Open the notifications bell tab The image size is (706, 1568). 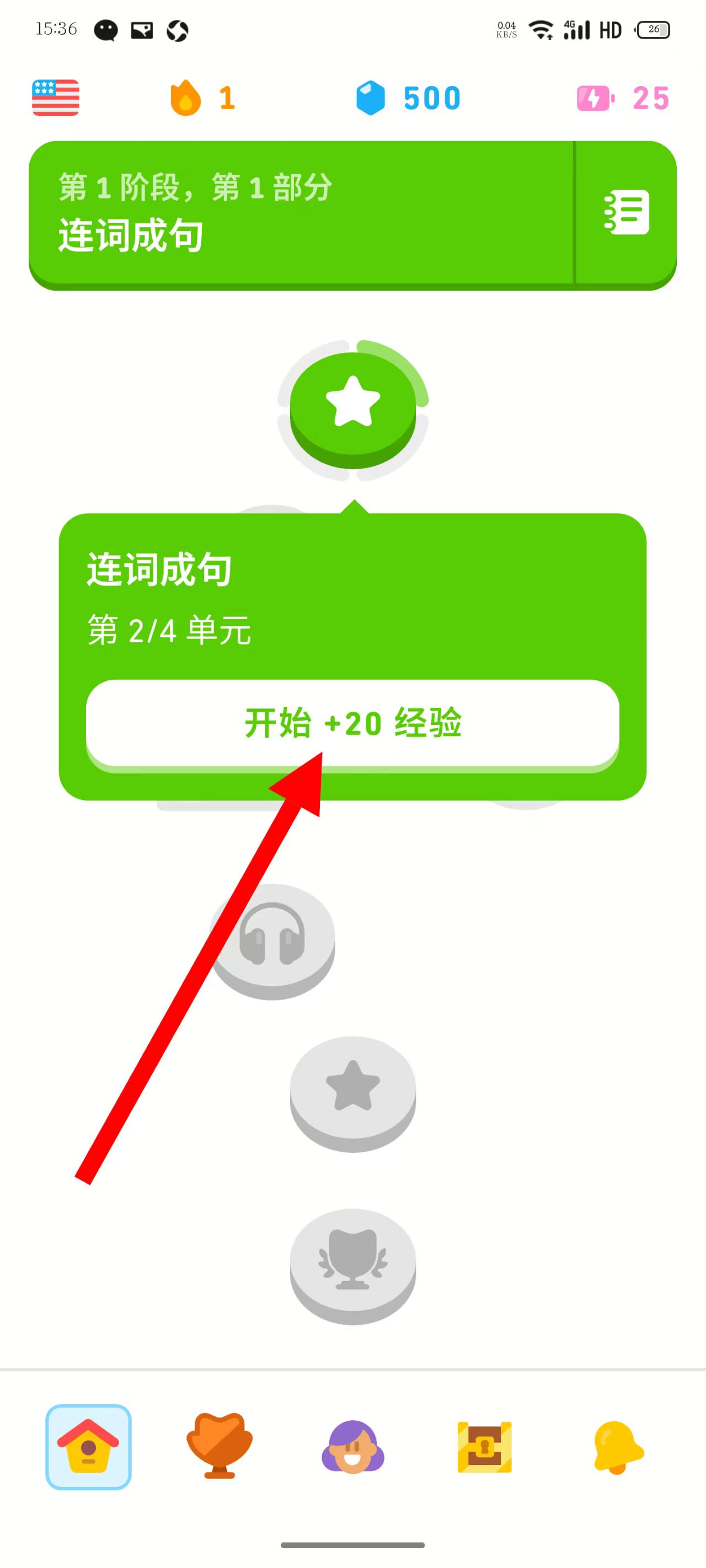pyautogui.click(x=617, y=1447)
